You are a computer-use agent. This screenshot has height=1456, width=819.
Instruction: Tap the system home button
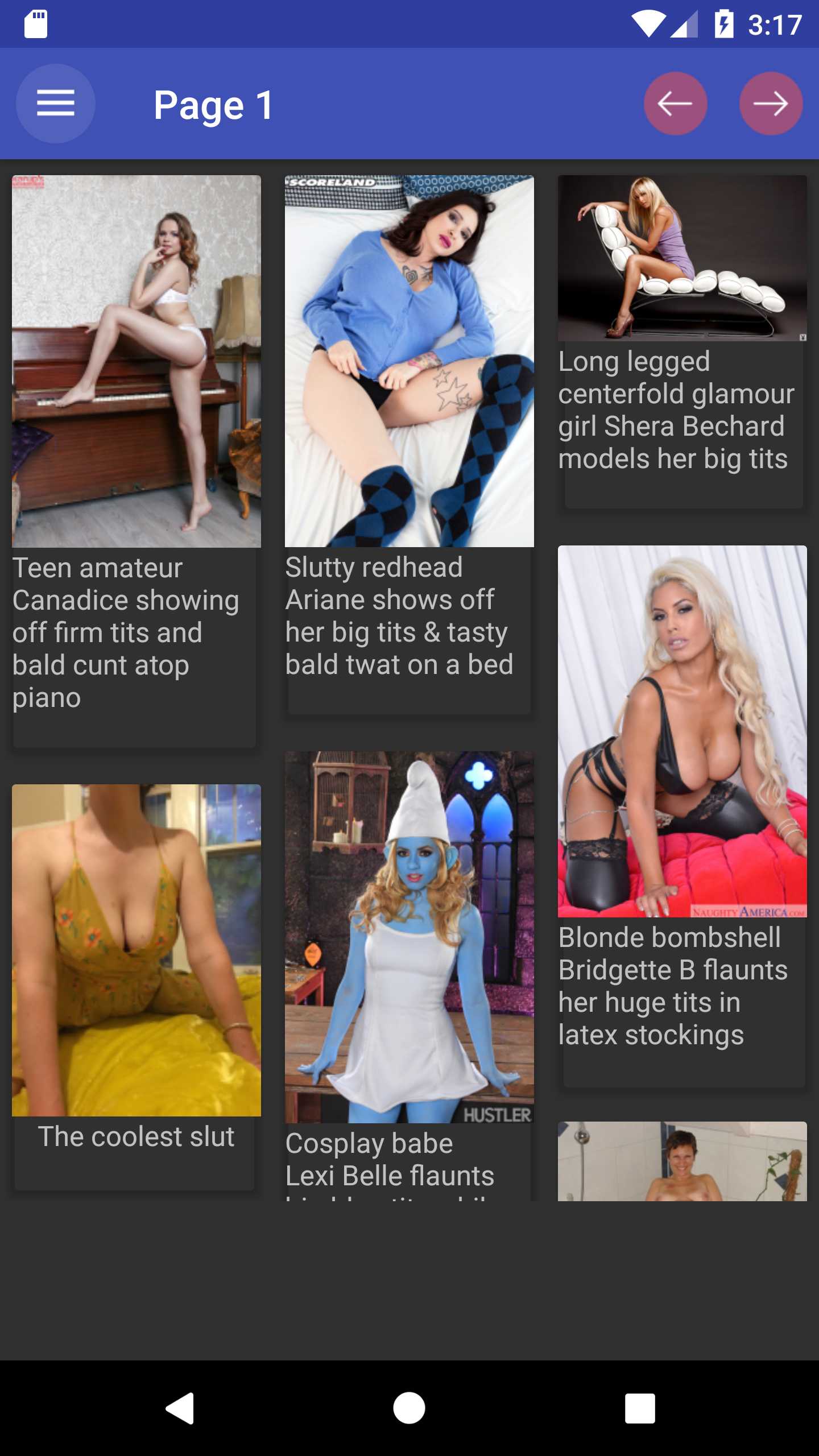point(409,1408)
